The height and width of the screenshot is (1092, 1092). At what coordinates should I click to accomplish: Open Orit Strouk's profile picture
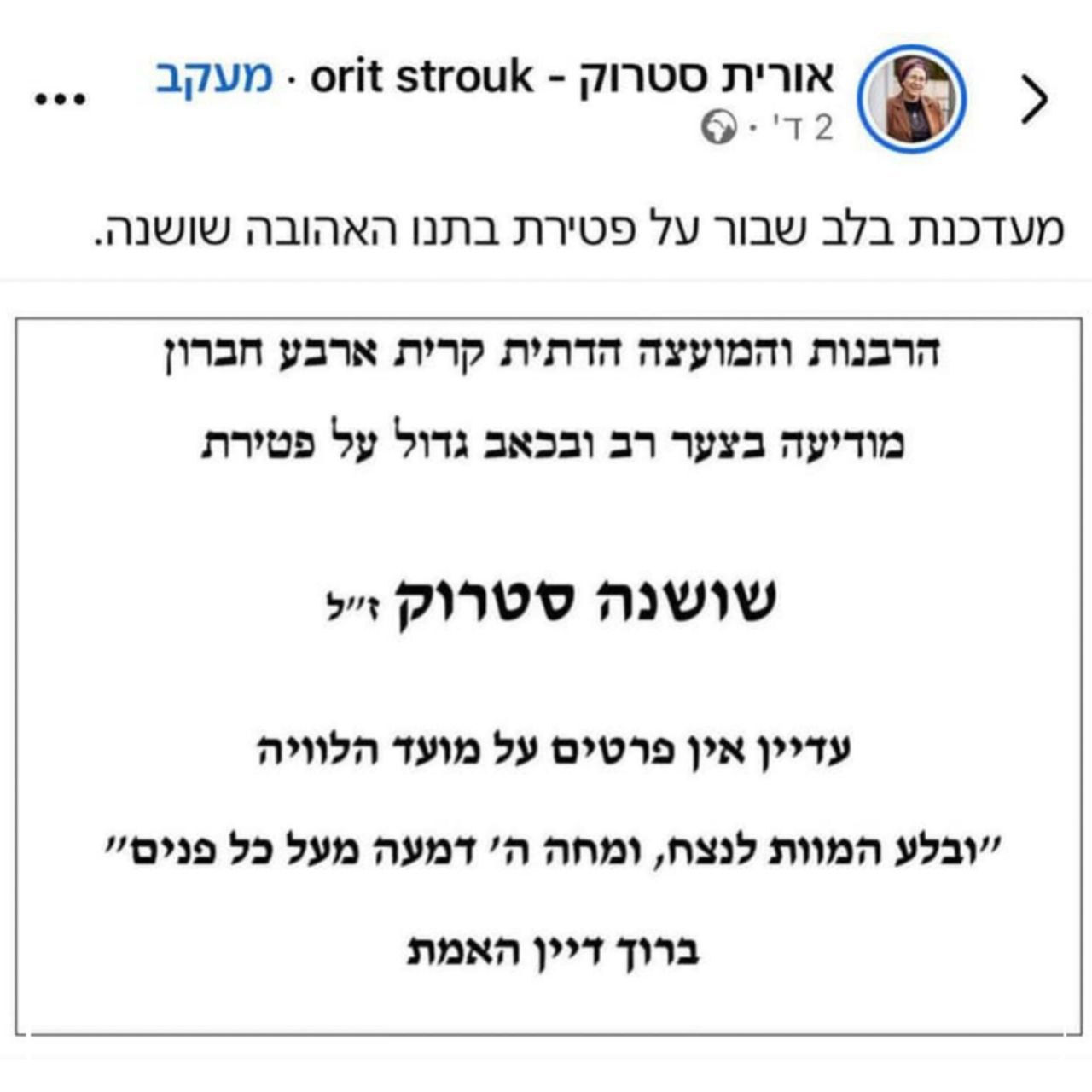click(911, 99)
